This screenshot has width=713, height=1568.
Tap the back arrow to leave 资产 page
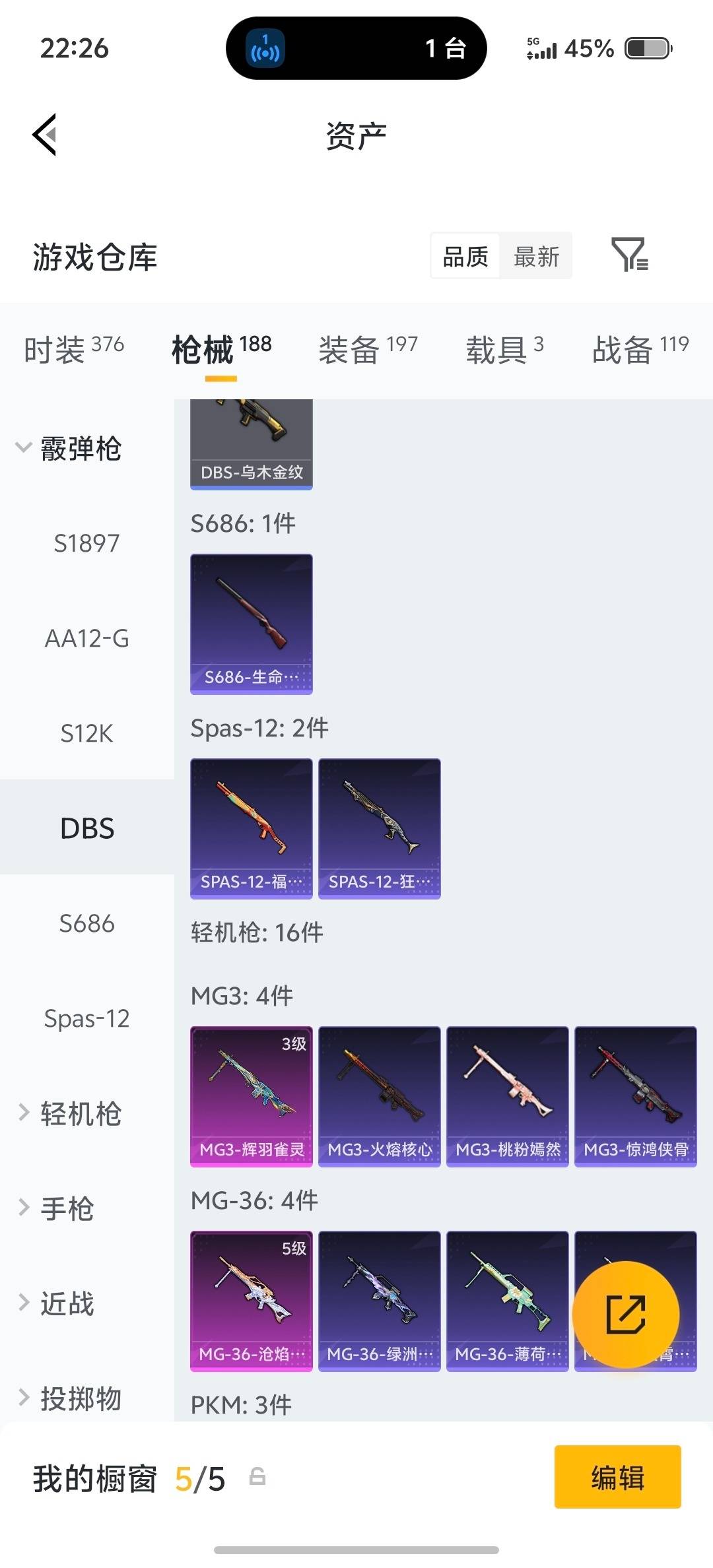pos(44,136)
